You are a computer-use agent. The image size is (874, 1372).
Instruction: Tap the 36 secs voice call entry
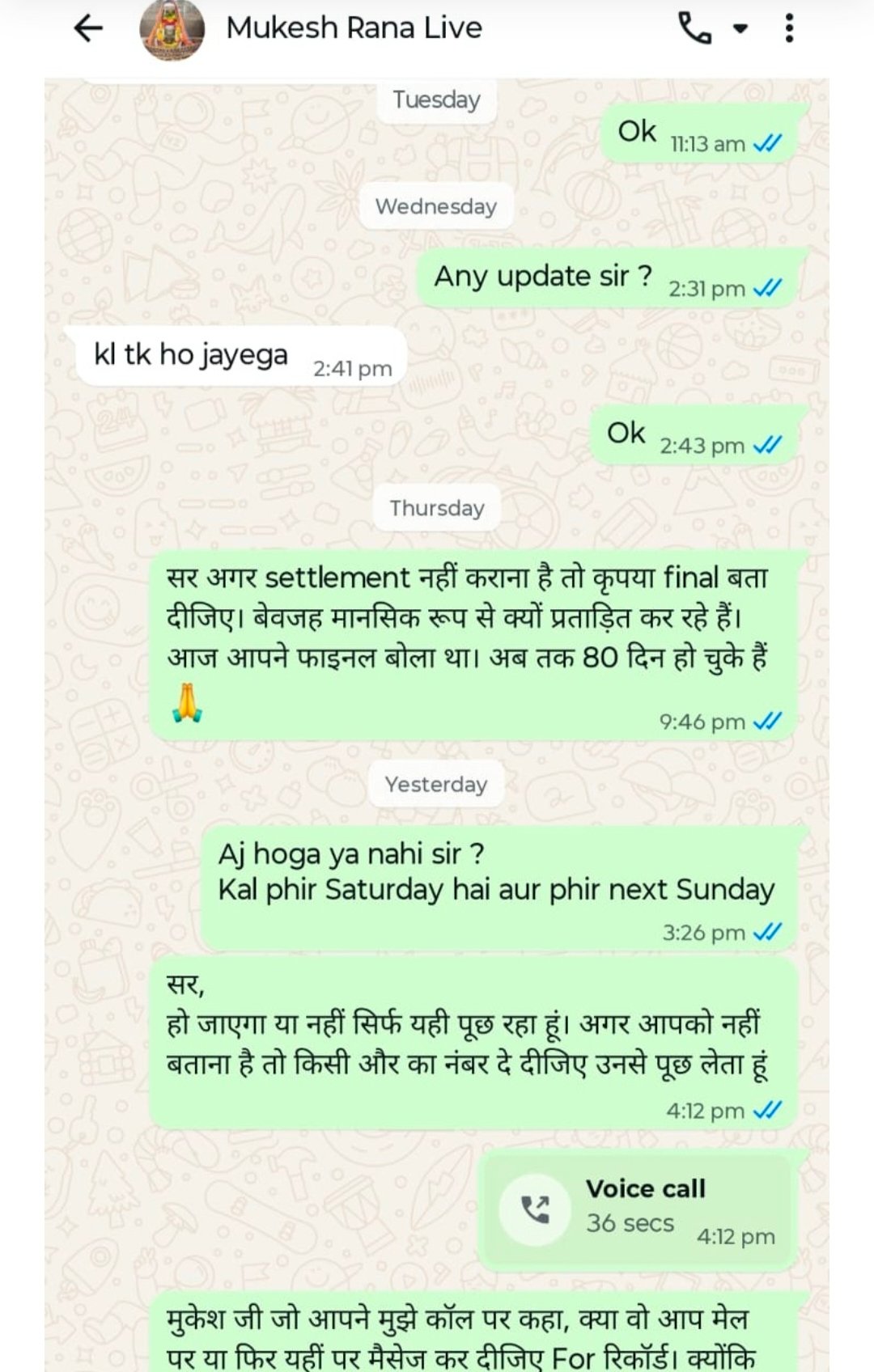[x=637, y=1209]
